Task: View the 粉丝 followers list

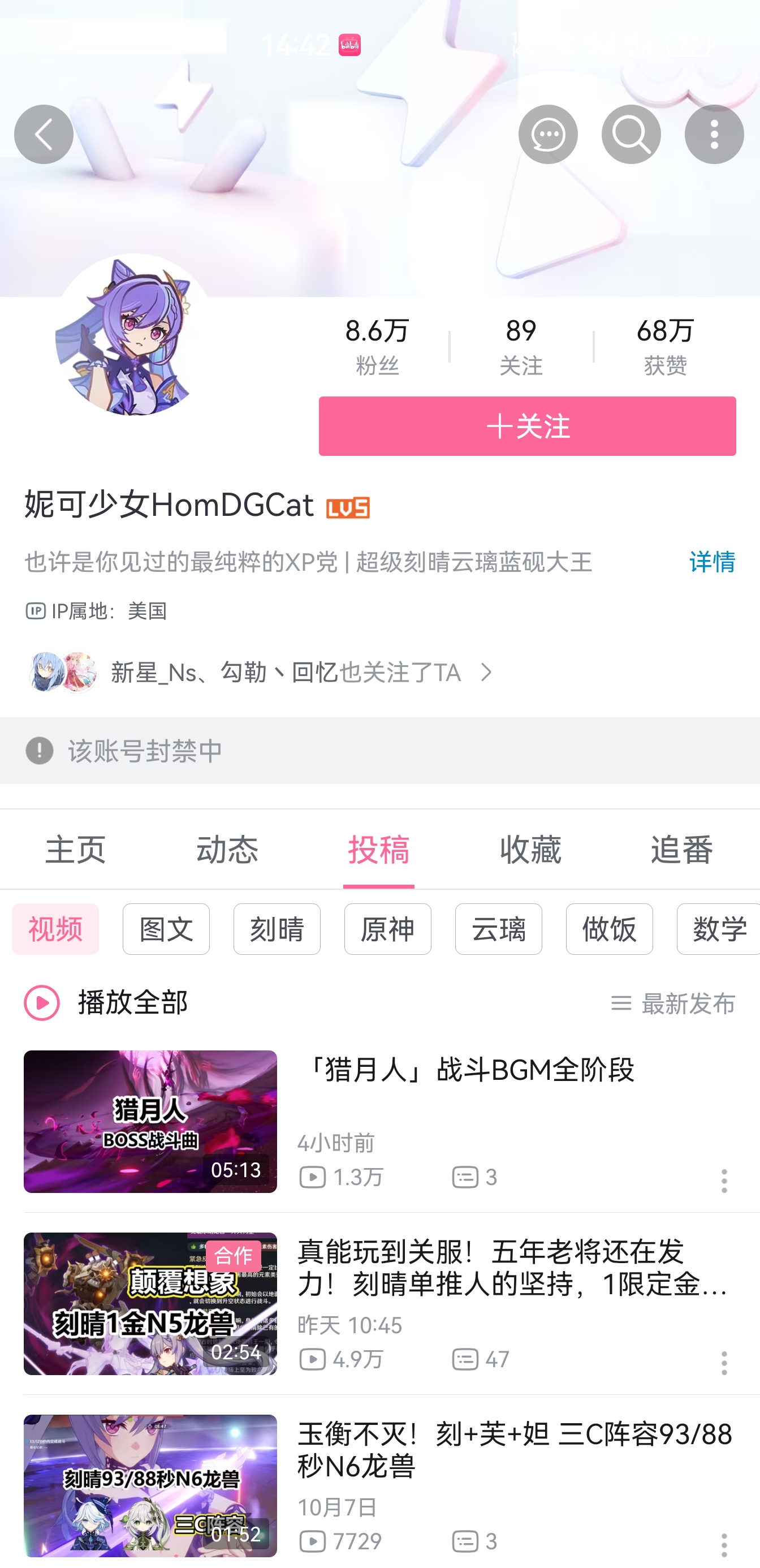Action: pos(377,346)
